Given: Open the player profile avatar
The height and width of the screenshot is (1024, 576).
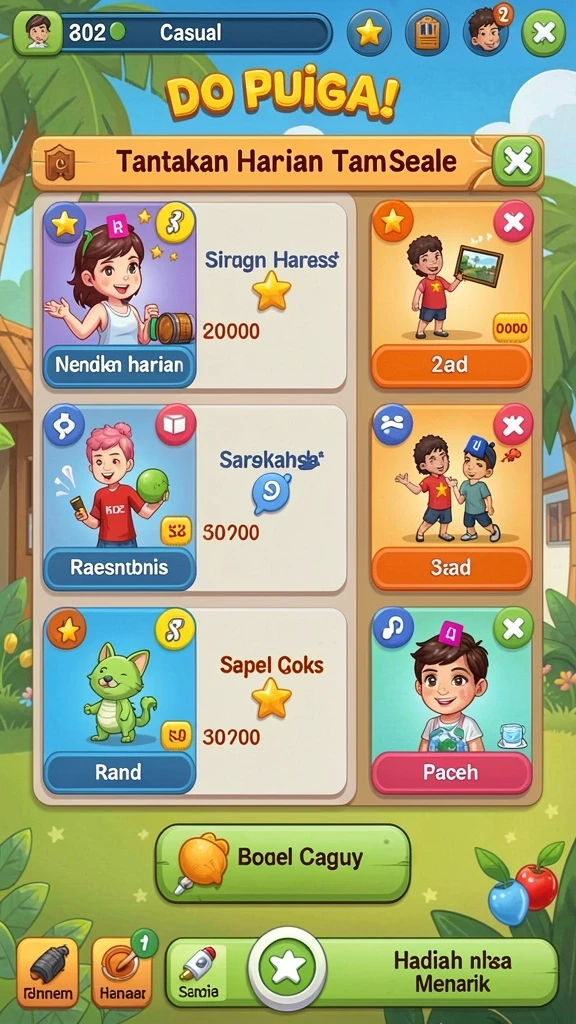Looking at the screenshot, I should [38, 32].
